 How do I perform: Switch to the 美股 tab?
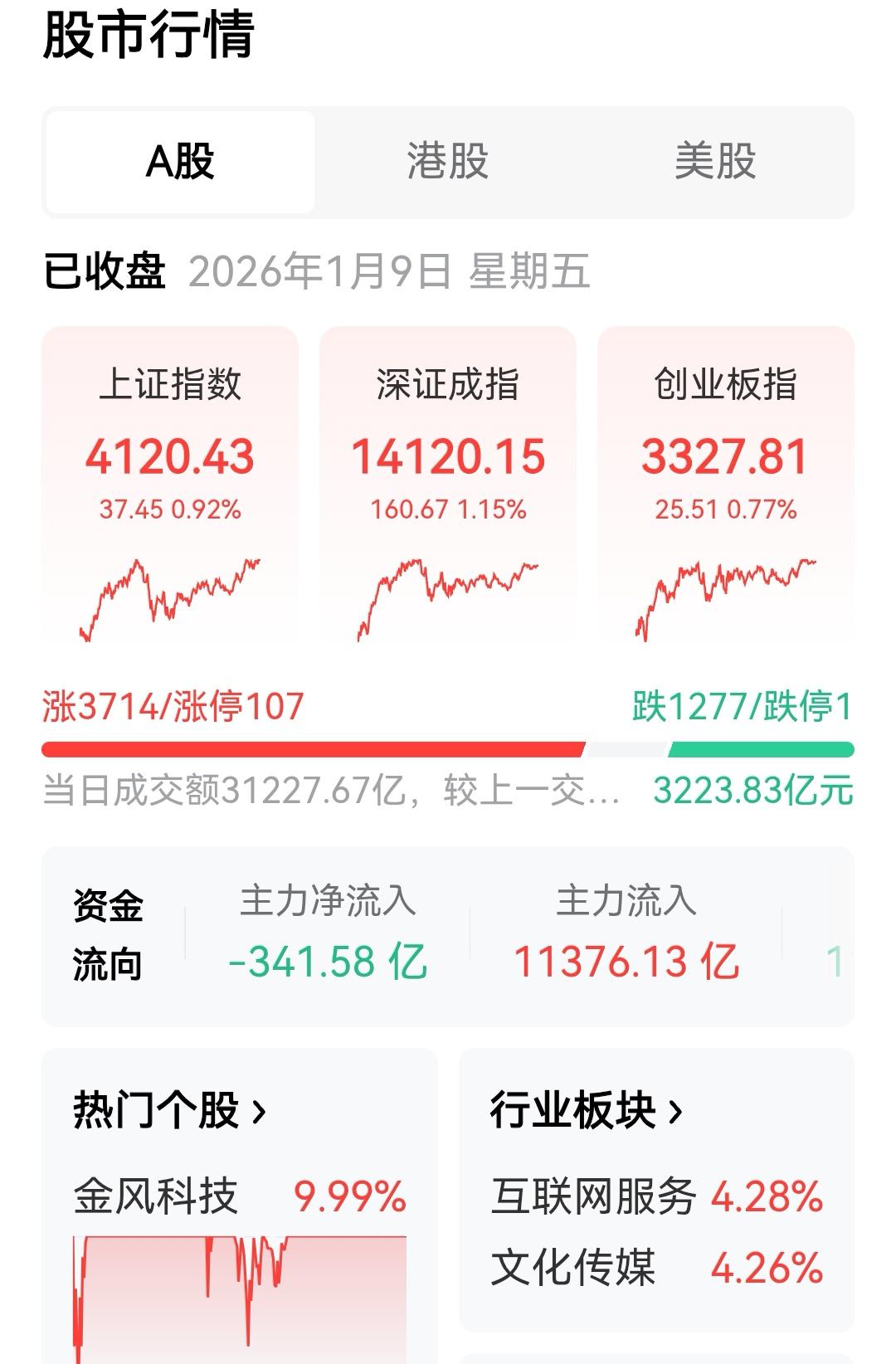point(716,163)
